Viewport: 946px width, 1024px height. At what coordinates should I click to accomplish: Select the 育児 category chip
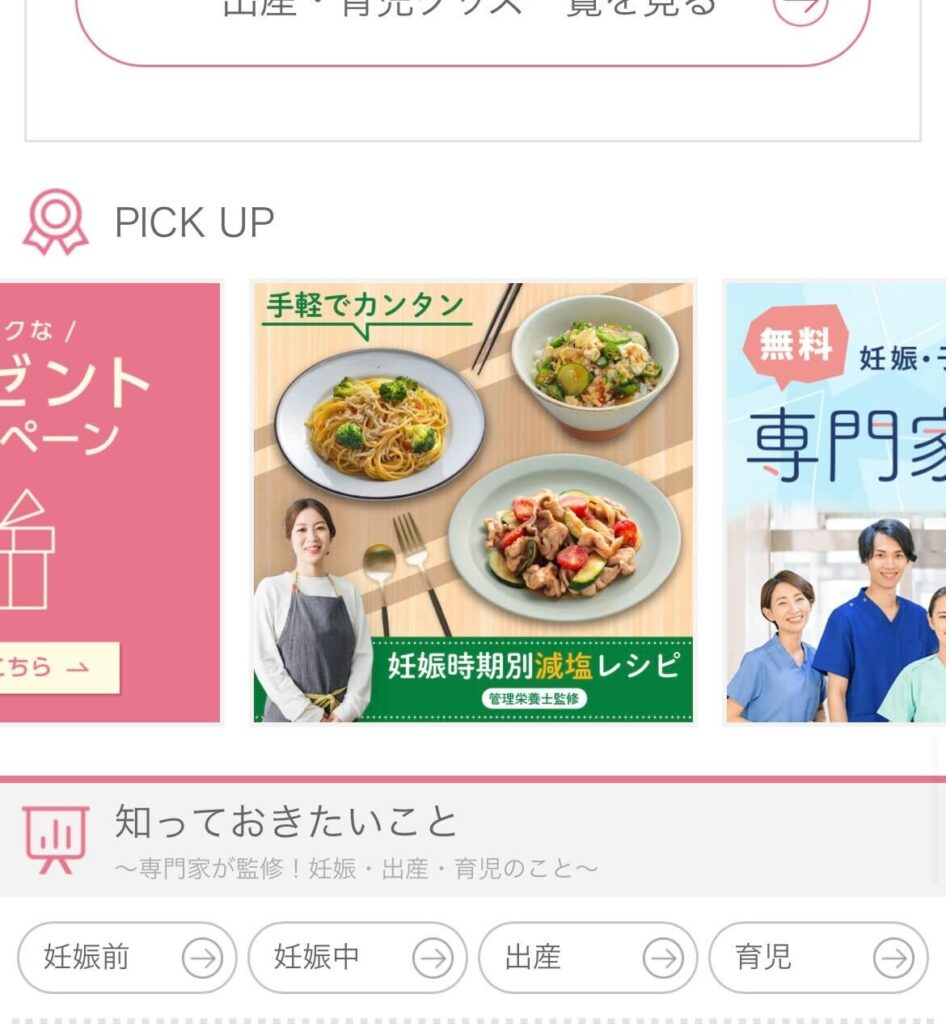tap(818, 958)
